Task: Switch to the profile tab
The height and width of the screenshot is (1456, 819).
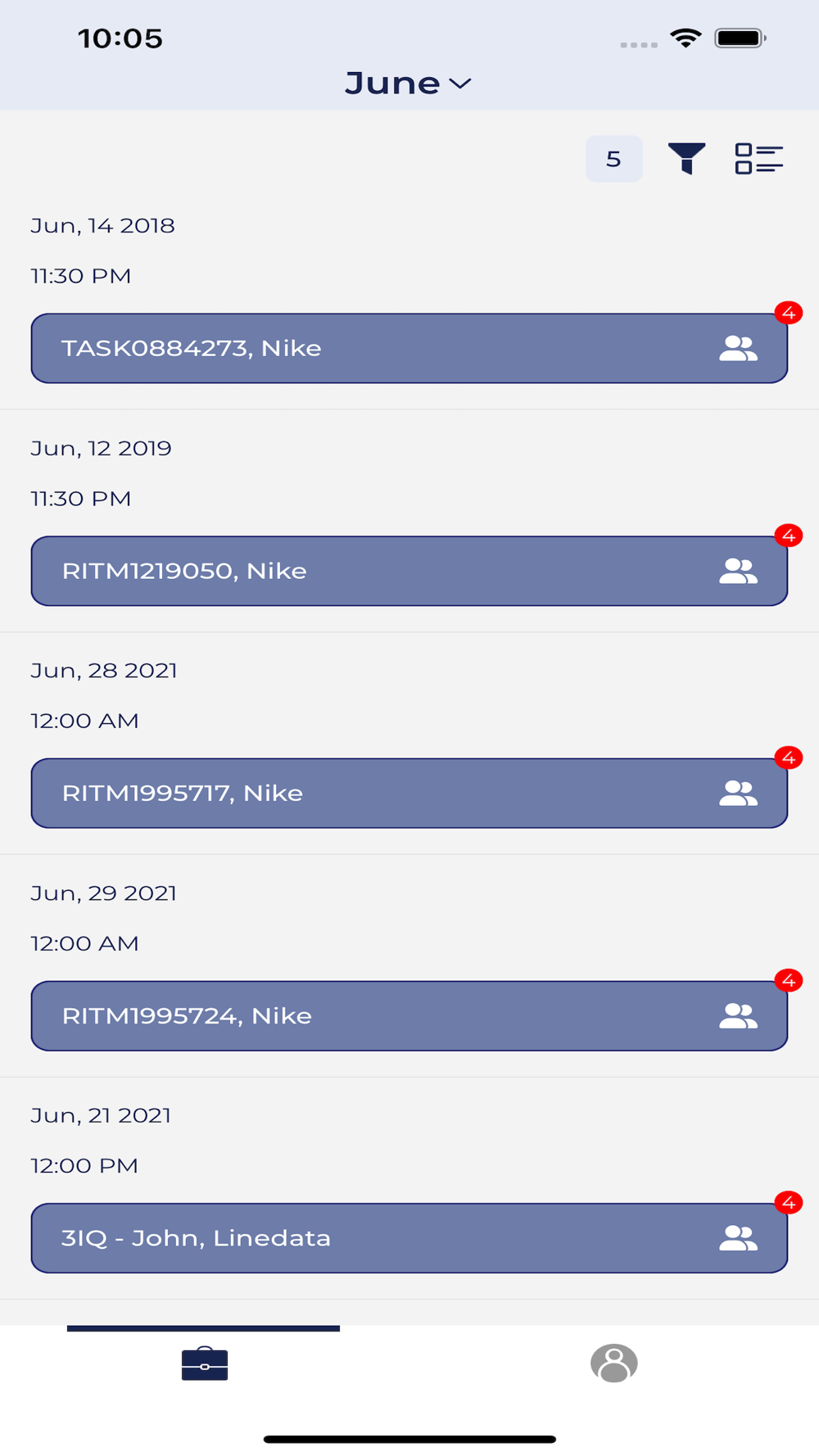Action: pyautogui.click(x=614, y=1363)
